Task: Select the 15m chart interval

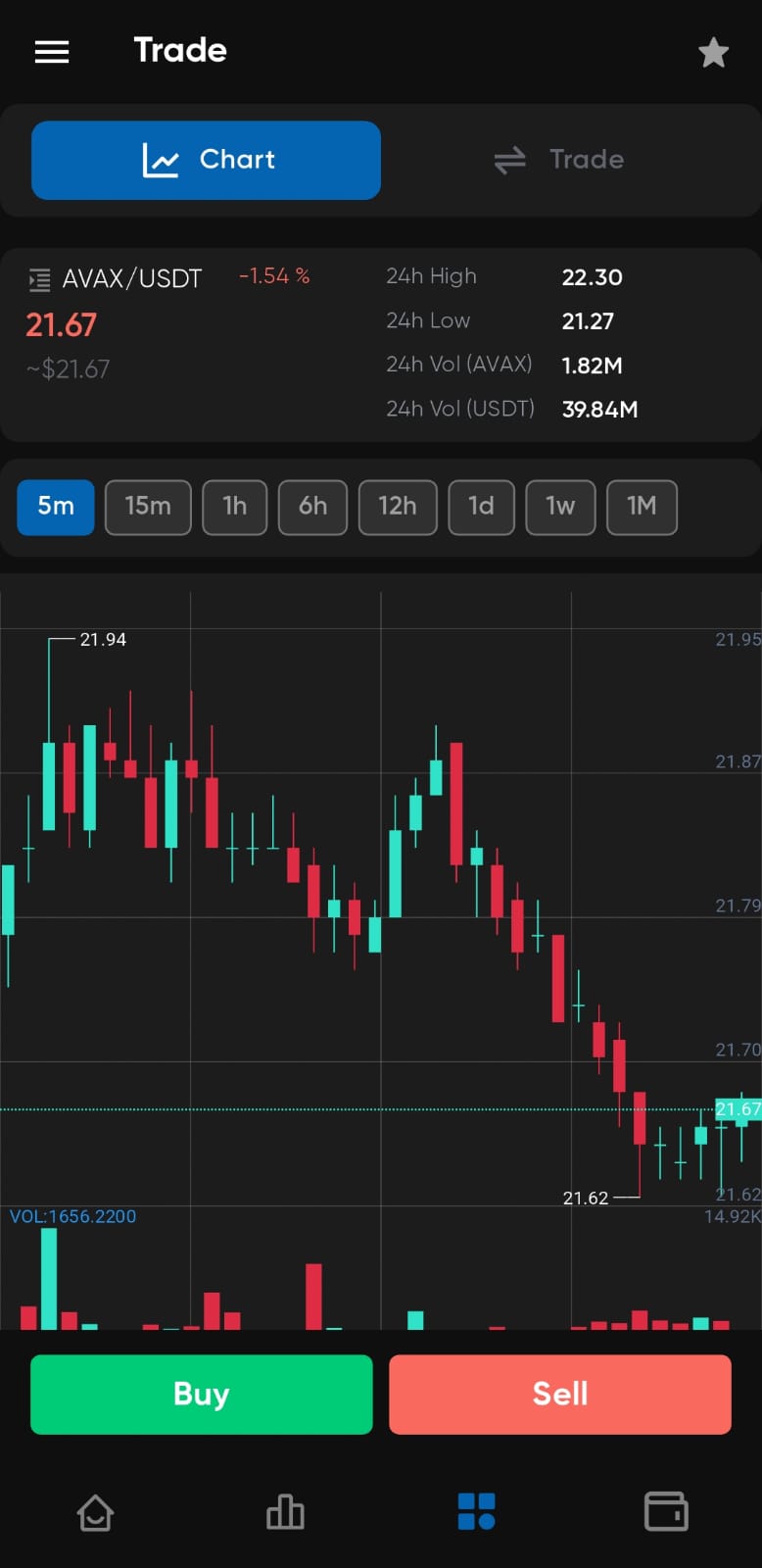Action: [148, 507]
